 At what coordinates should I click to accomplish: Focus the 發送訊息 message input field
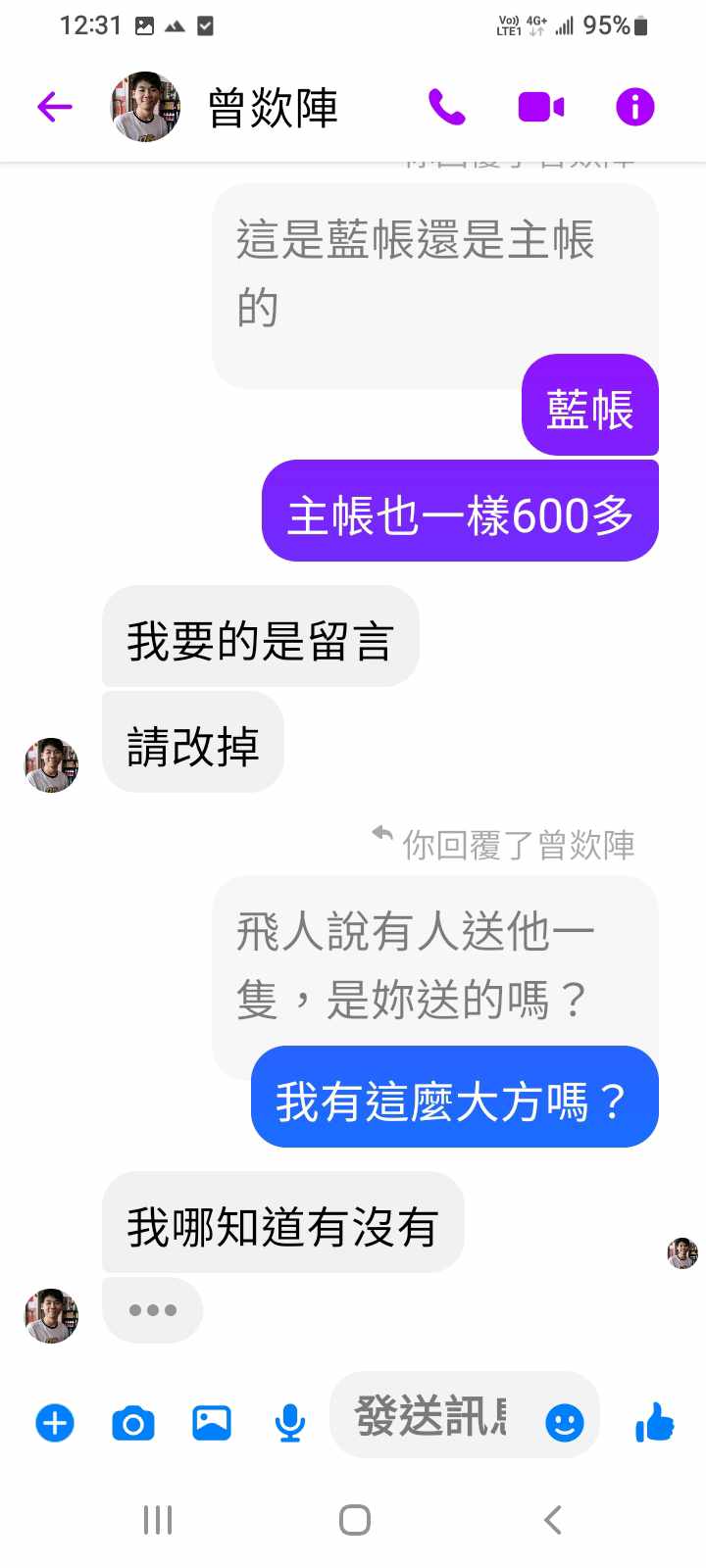click(x=431, y=1416)
